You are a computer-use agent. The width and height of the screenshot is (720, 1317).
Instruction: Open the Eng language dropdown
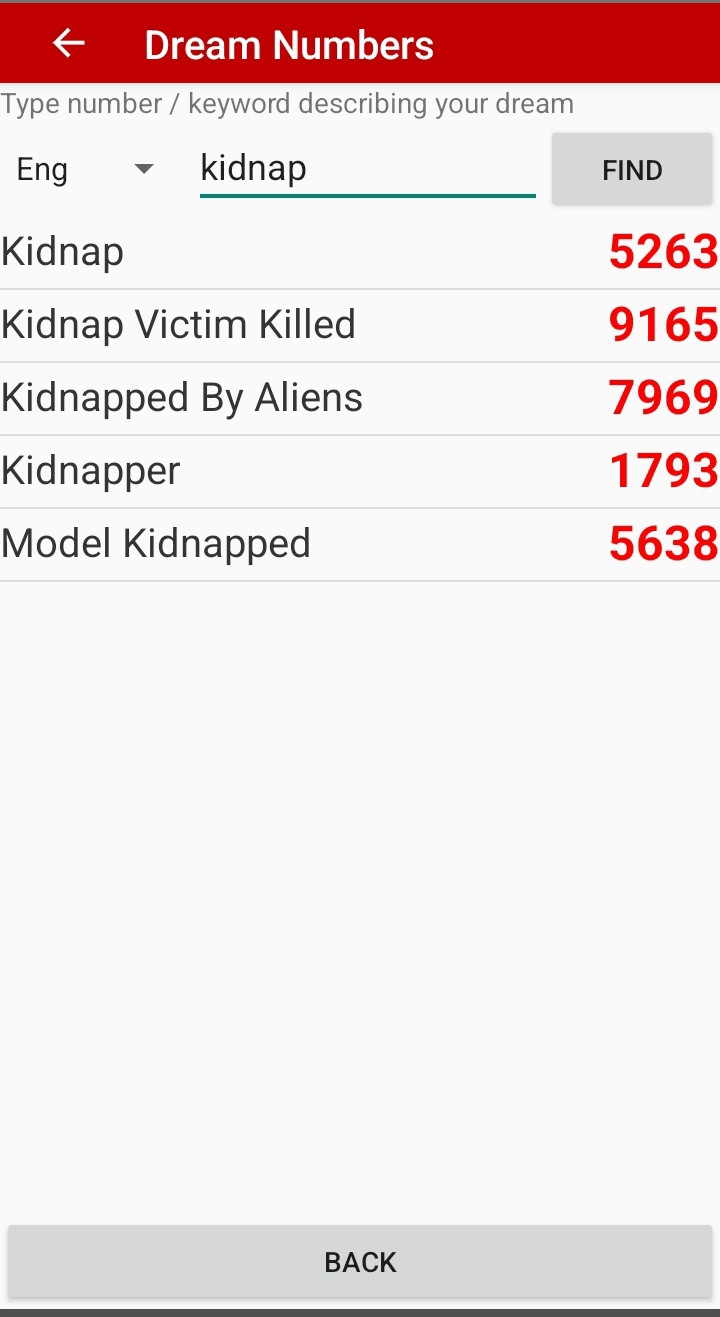[x=86, y=170]
